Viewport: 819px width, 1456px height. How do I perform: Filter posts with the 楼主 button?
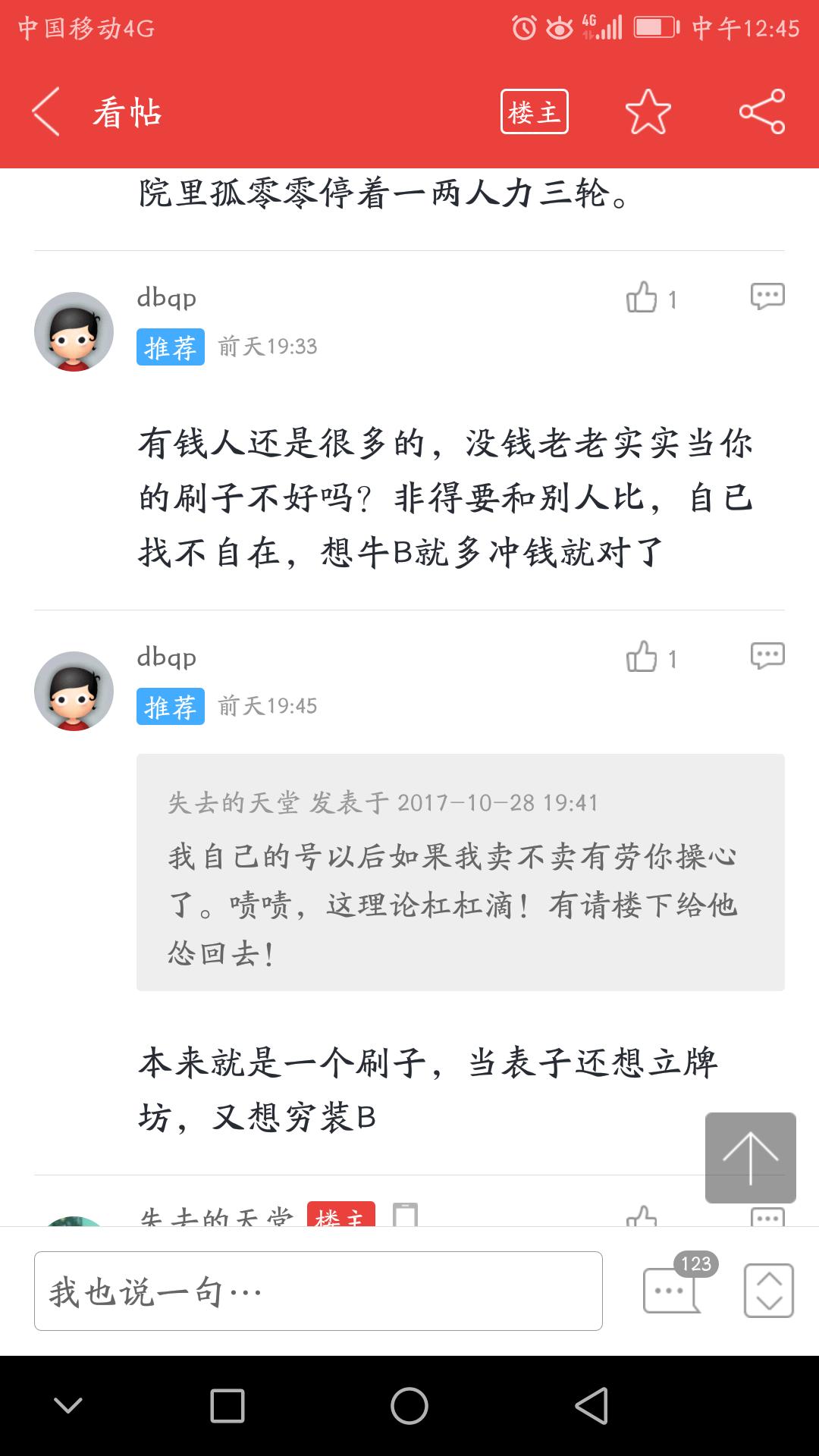tap(534, 112)
